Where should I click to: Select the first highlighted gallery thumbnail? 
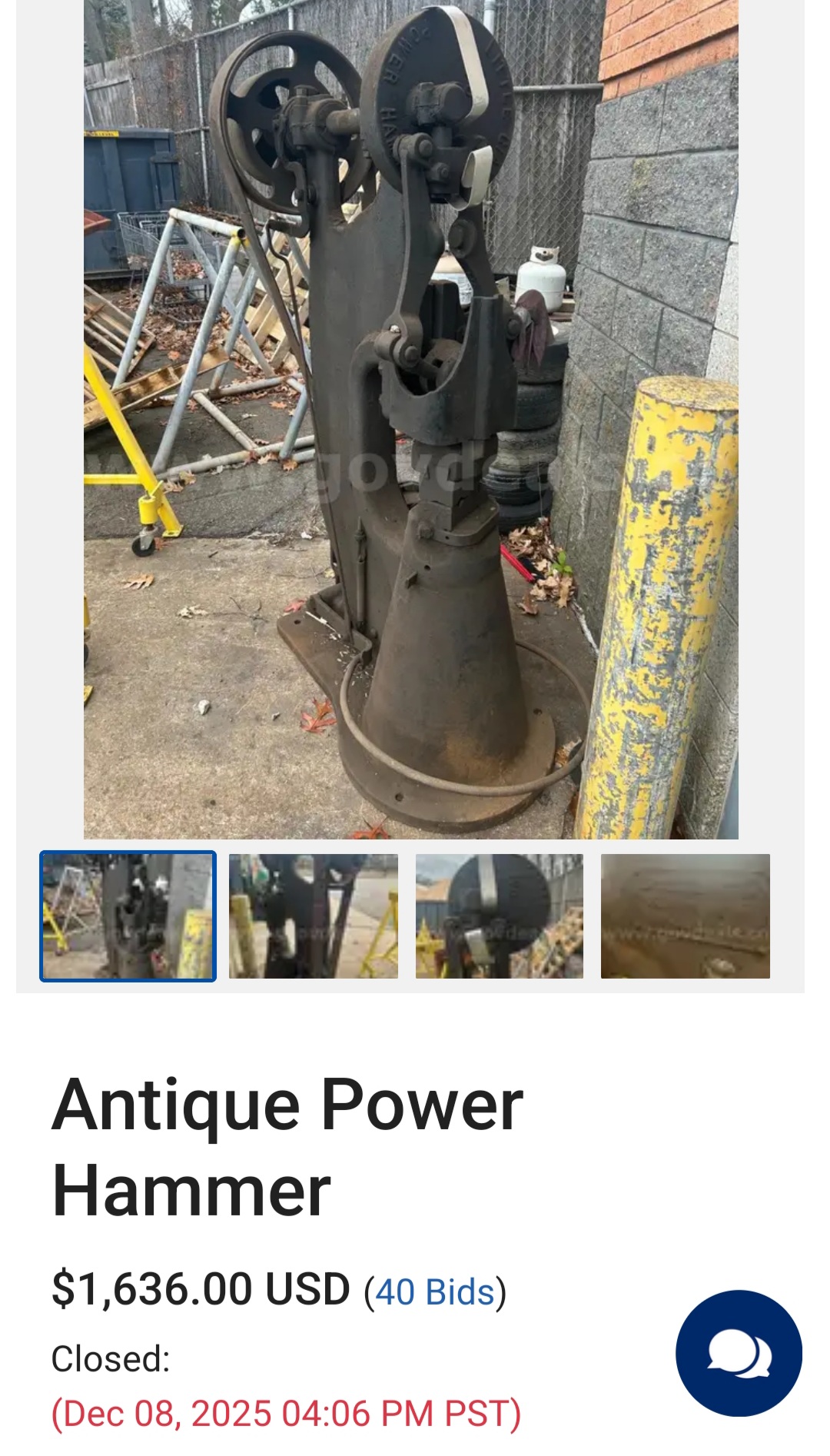[x=128, y=916]
